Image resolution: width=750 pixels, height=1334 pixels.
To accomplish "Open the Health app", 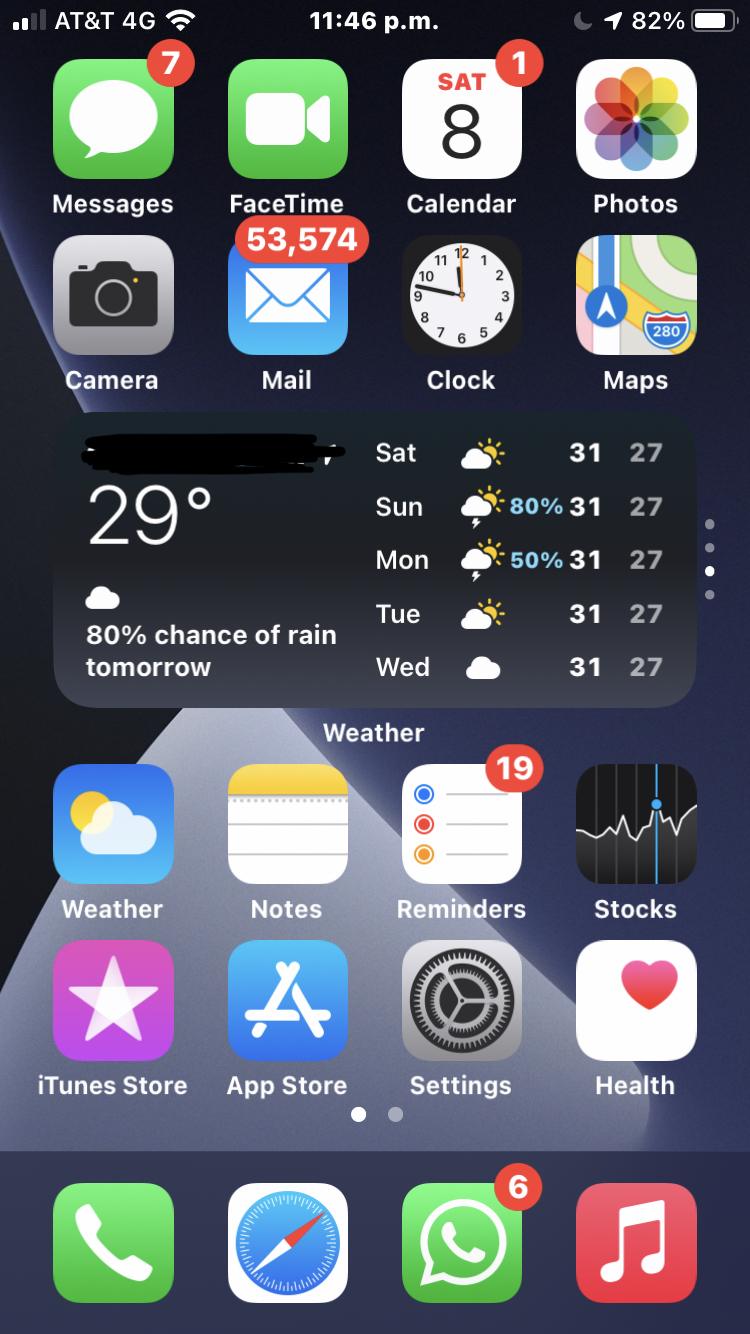I will [636, 1000].
